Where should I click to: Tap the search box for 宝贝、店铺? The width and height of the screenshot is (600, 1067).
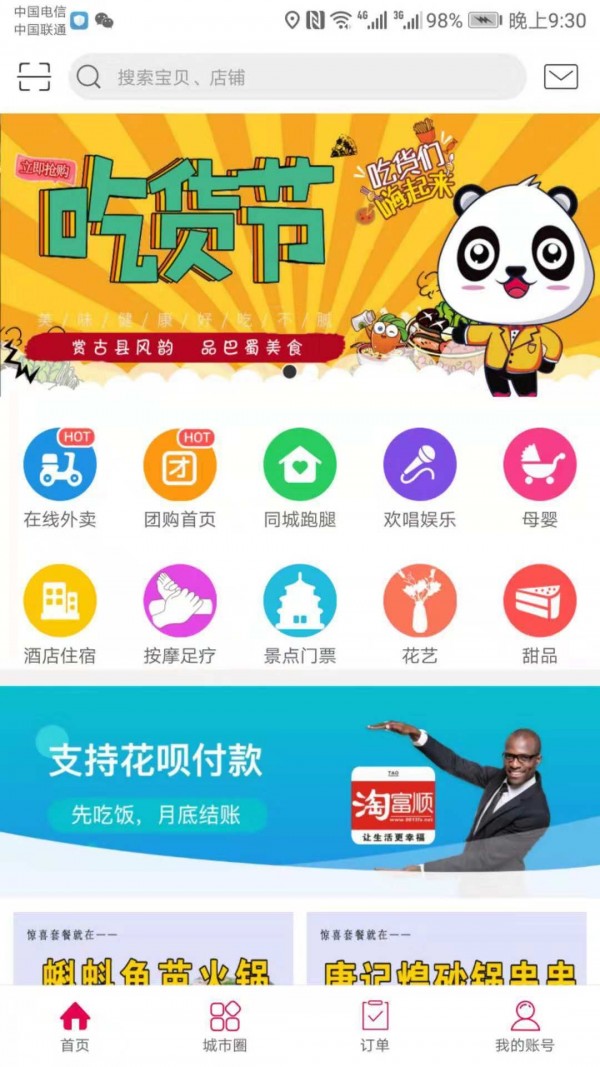(x=297, y=77)
